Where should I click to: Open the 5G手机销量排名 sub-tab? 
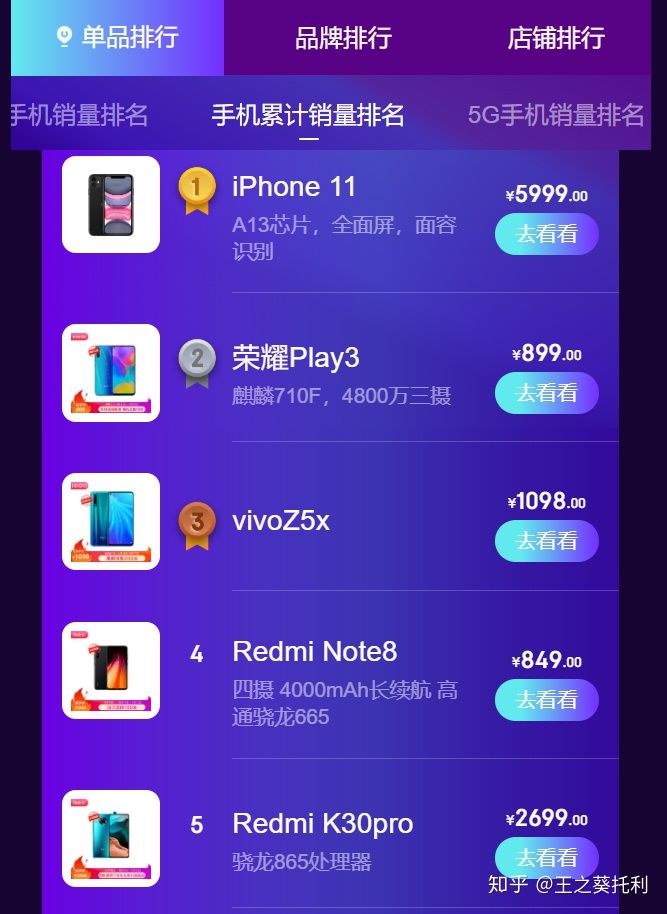click(556, 115)
